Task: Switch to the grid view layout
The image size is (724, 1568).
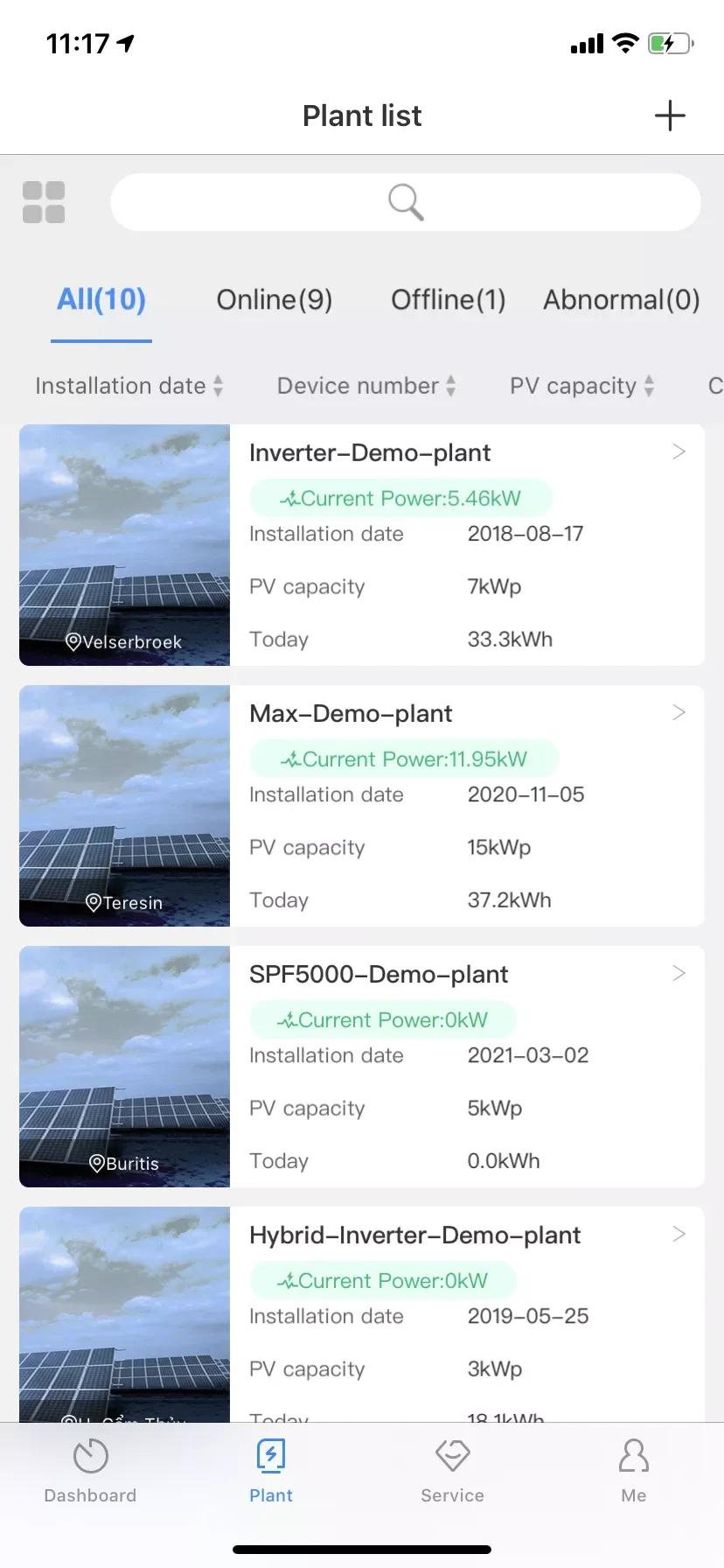Action: click(x=44, y=202)
